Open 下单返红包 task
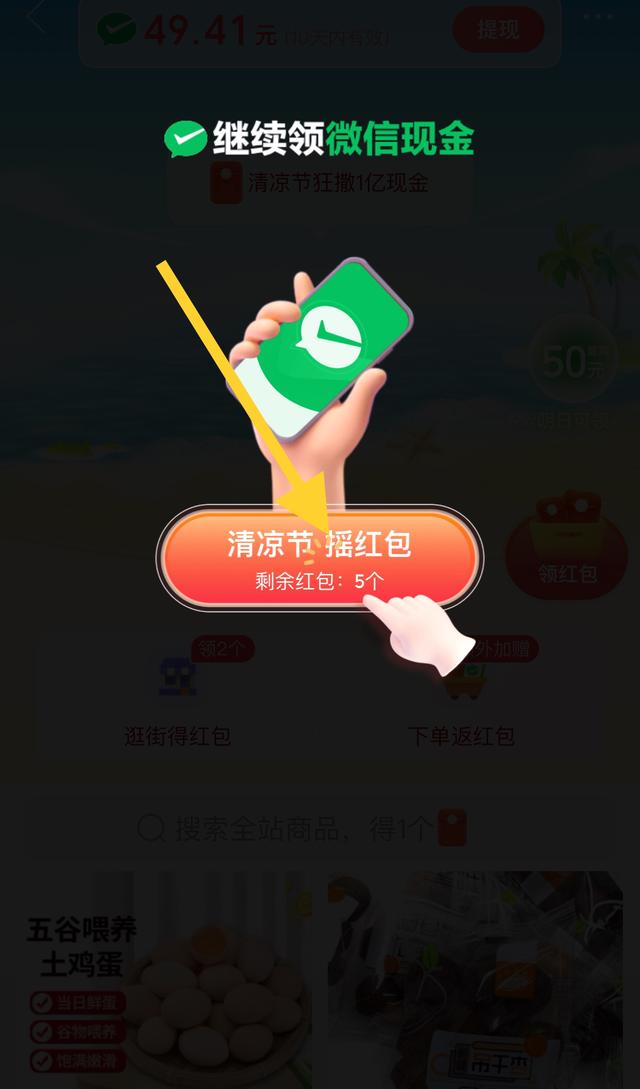640x1089 pixels. (x=461, y=700)
